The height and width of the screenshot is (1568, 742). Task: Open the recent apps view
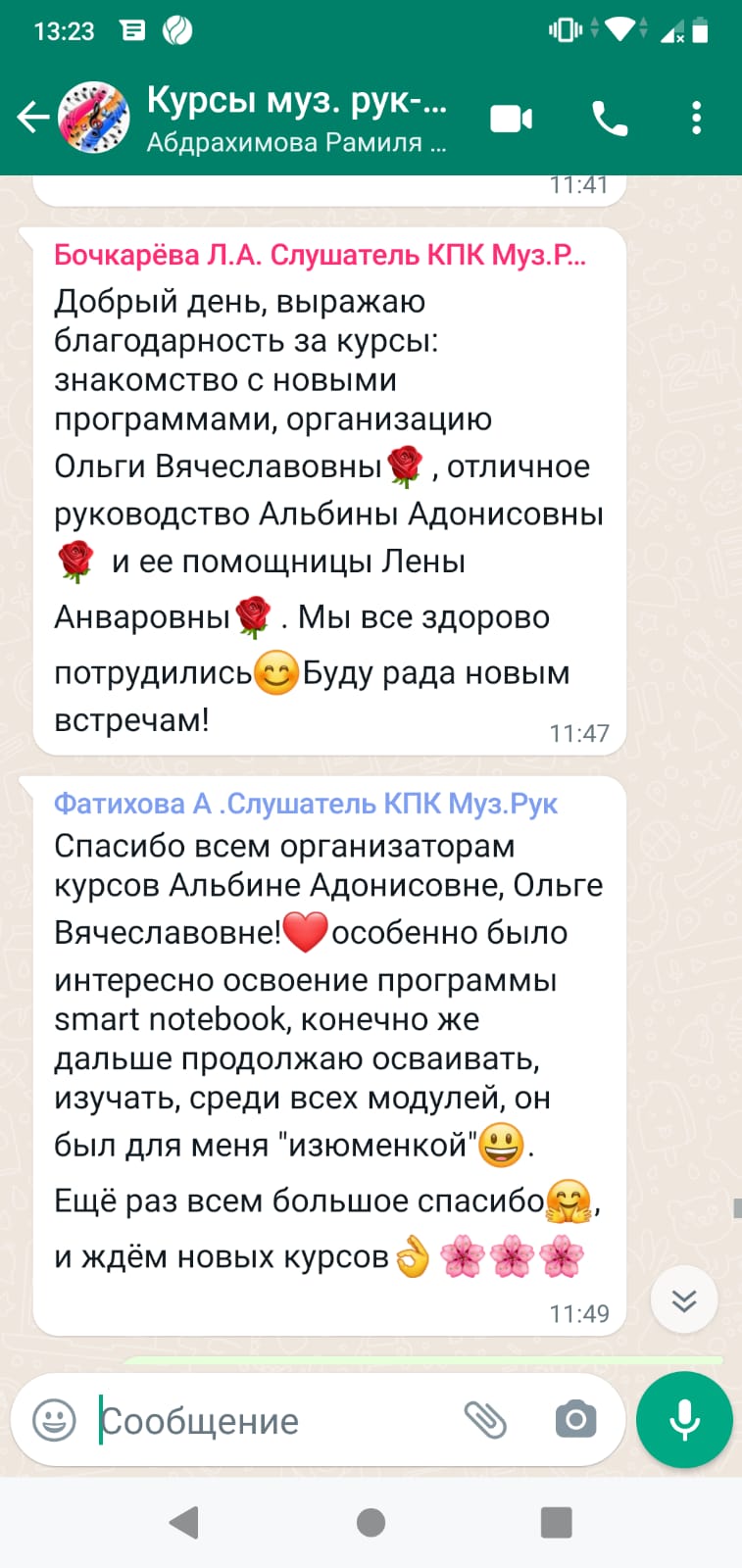click(556, 1522)
